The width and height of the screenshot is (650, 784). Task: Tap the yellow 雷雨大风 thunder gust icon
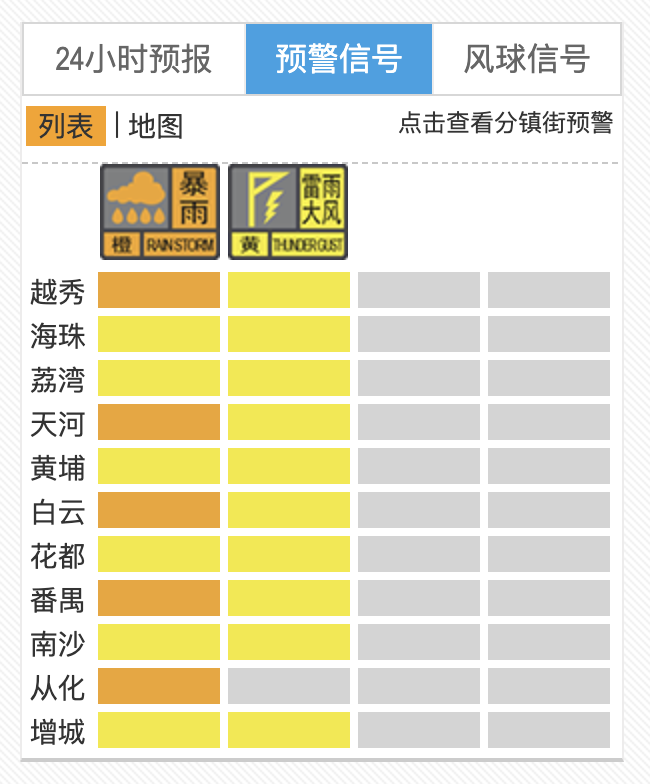288,211
